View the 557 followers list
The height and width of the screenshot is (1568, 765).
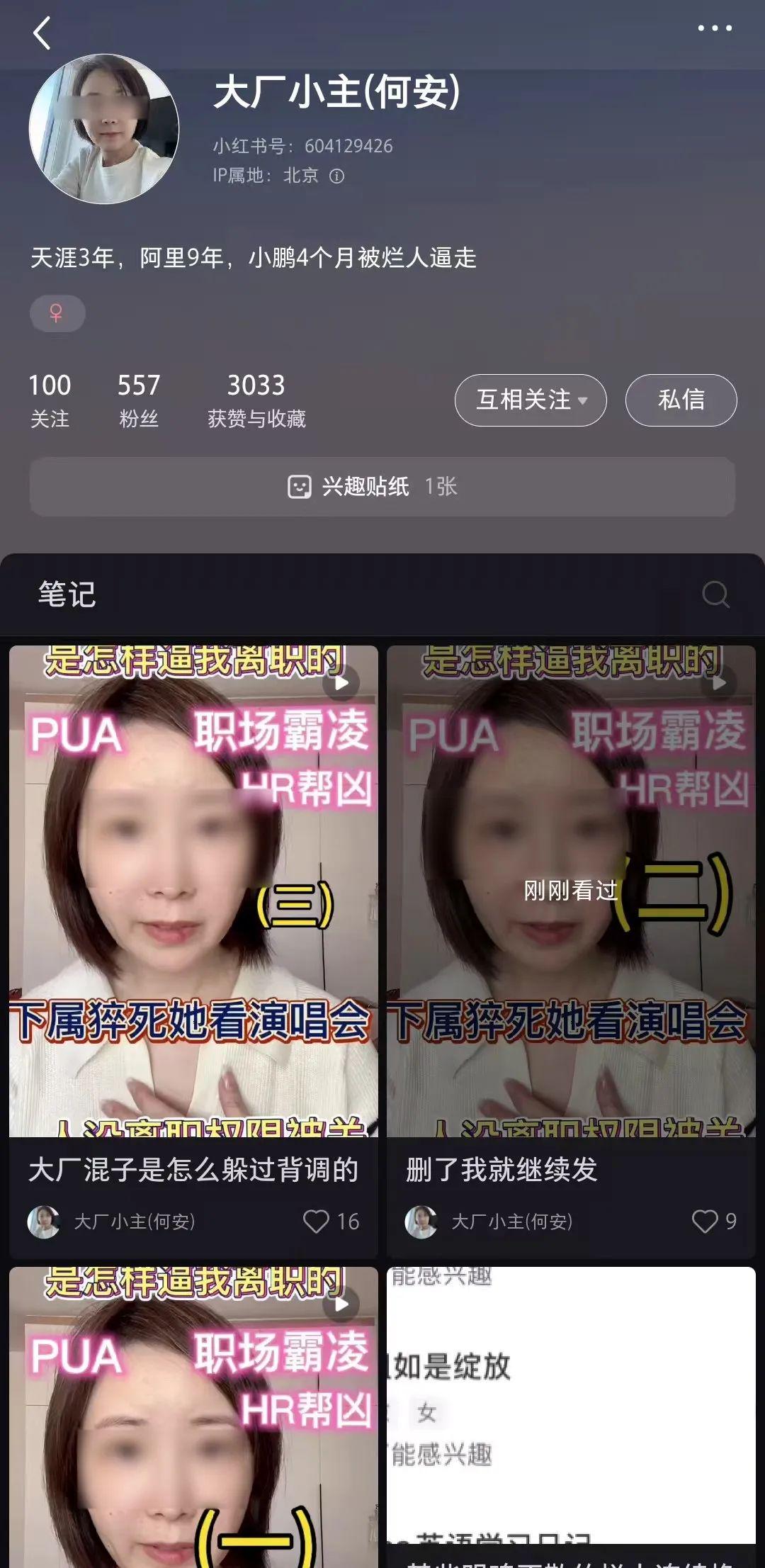pos(139,400)
